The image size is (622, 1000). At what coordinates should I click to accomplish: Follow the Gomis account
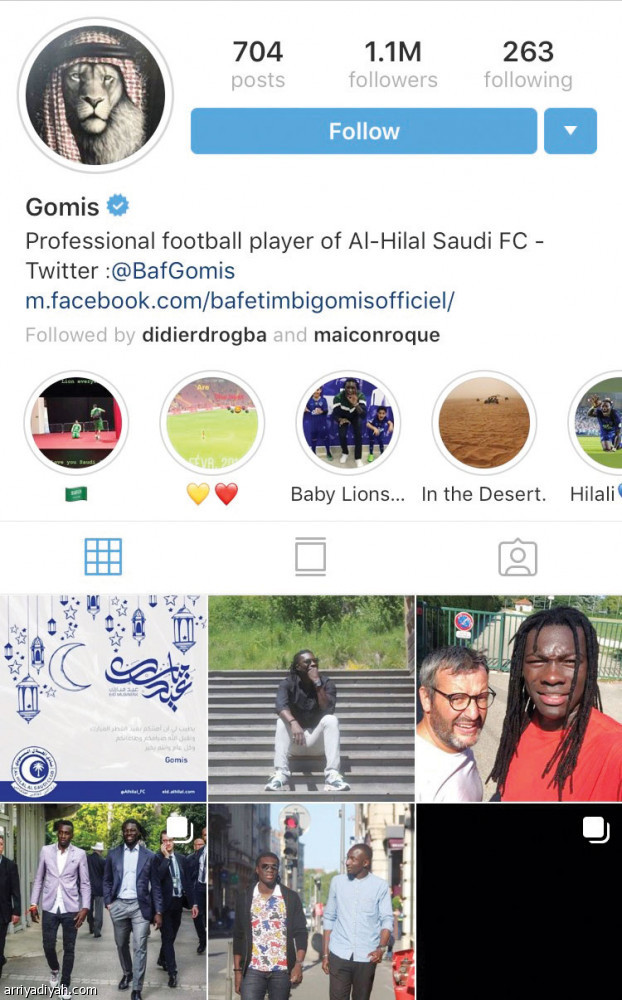[364, 131]
